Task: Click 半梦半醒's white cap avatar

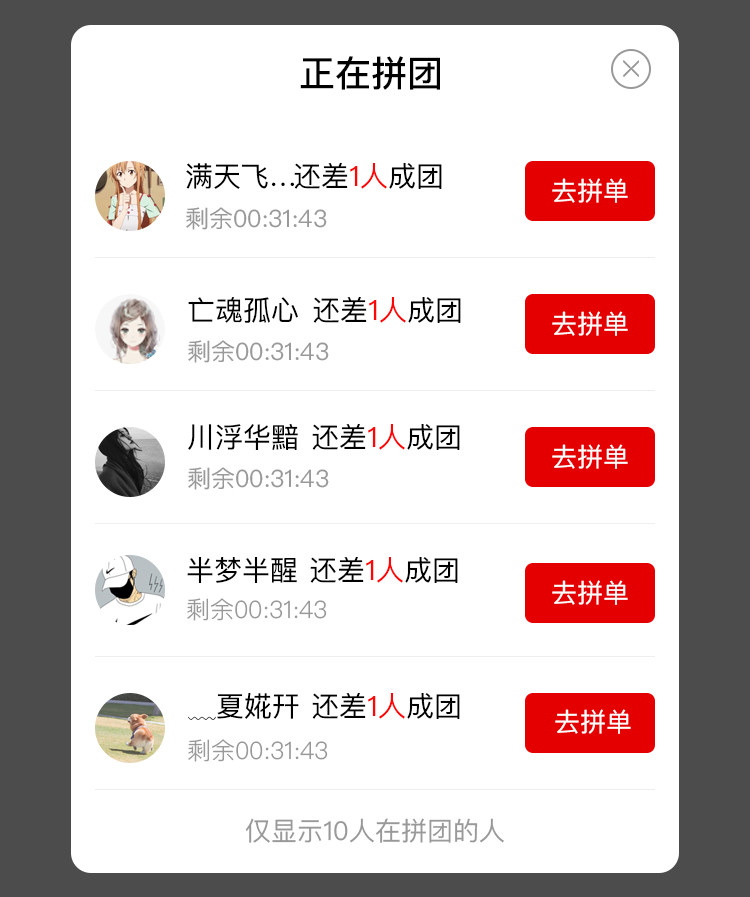Action: coord(130,592)
